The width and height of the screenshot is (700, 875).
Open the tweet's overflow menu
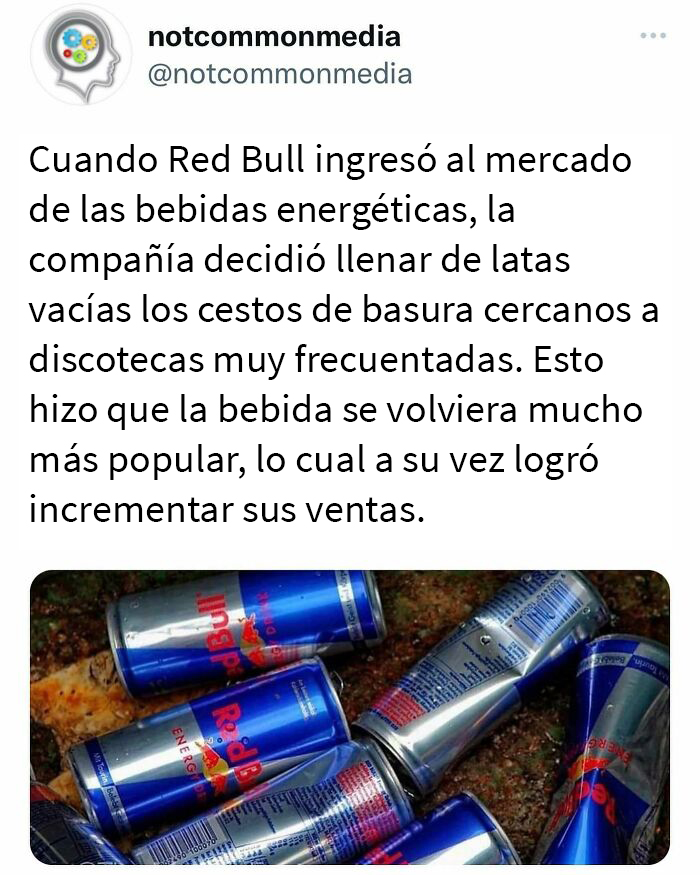coord(652,36)
